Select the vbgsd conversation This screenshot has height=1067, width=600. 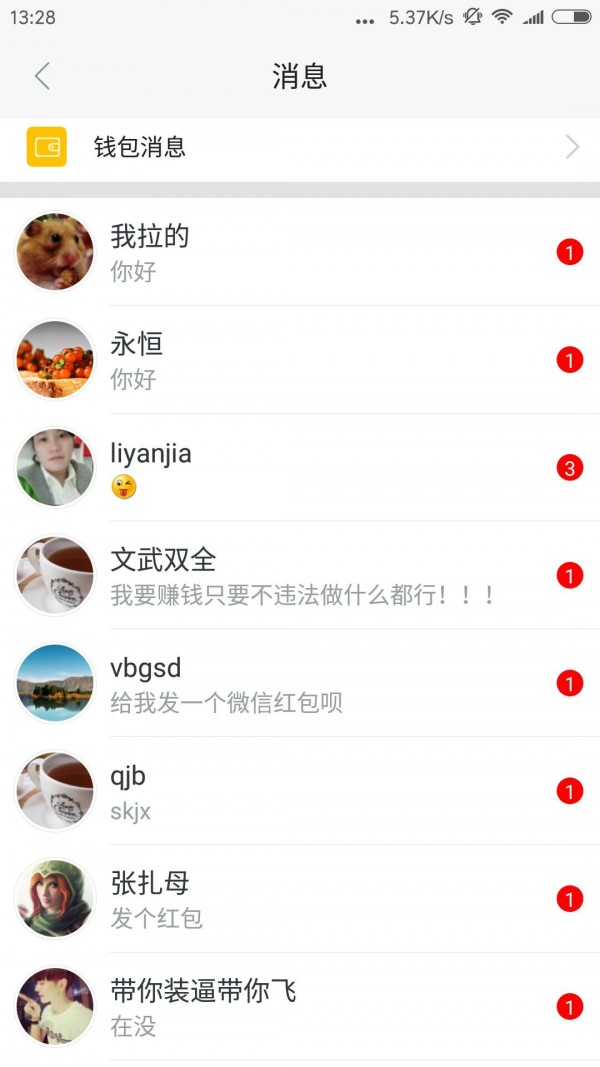click(x=300, y=684)
